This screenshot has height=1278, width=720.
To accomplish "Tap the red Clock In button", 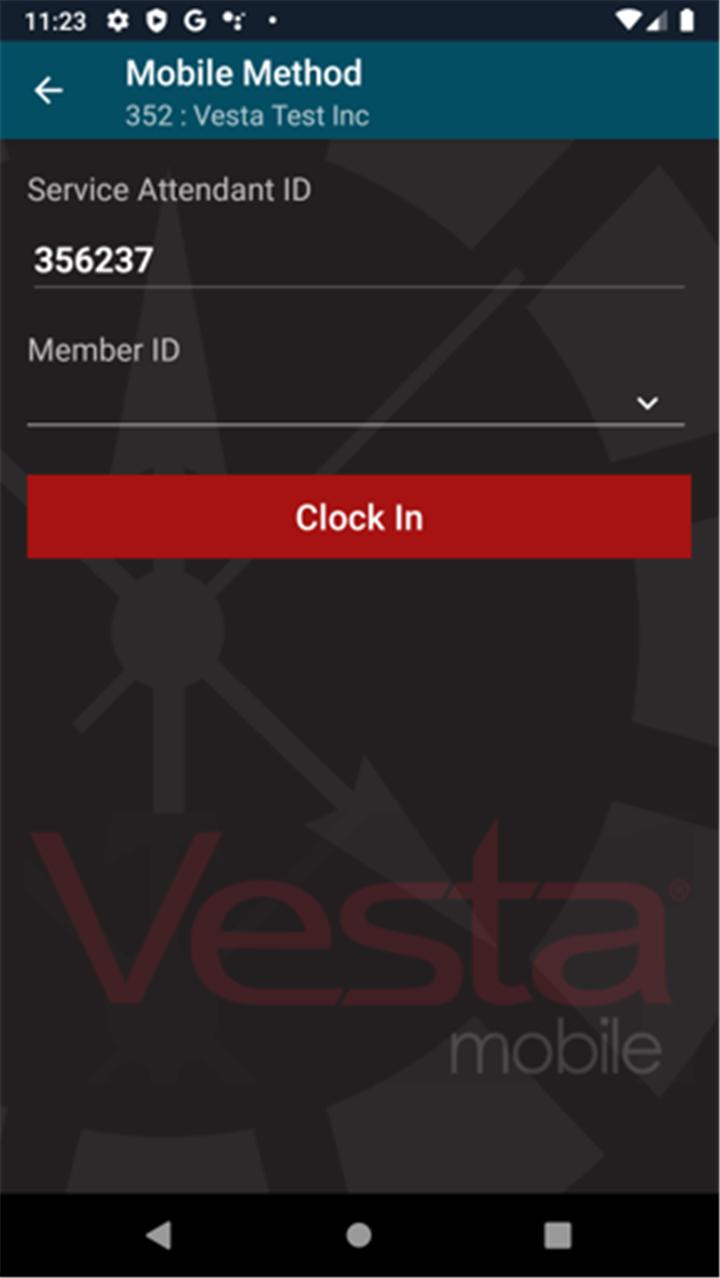I will pyautogui.click(x=359, y=517).
